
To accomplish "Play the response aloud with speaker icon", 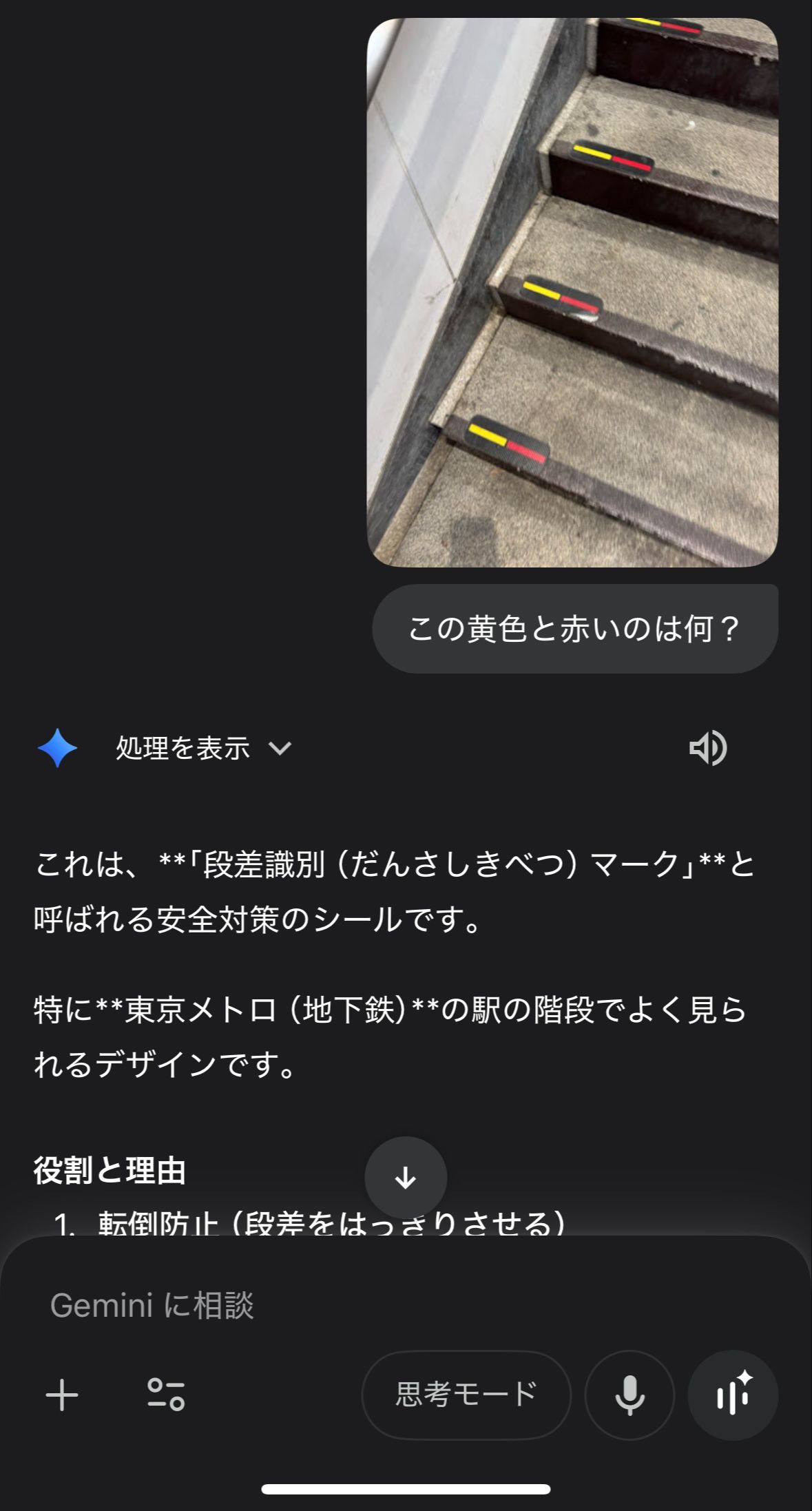I will pos(708,748).
